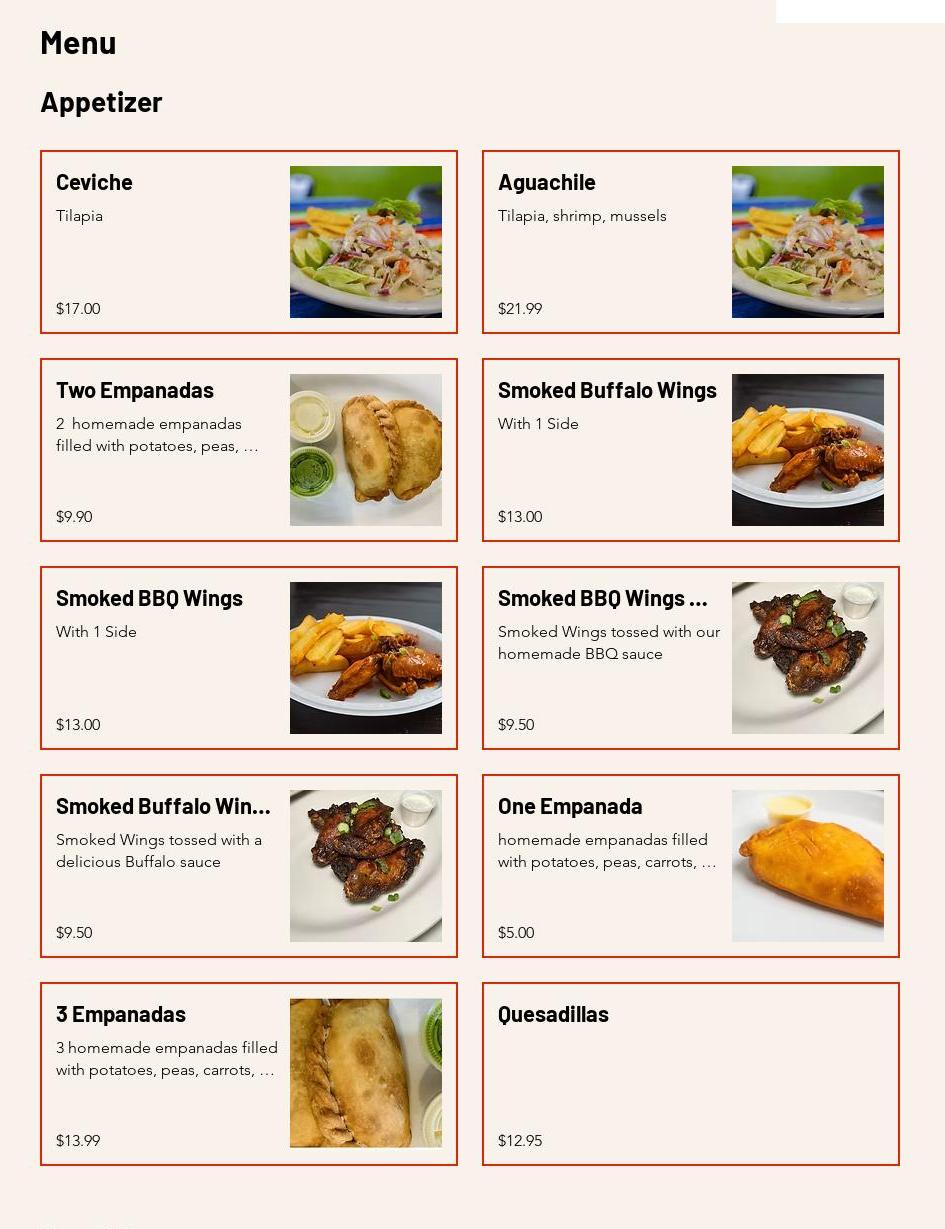Open the $9.50 Smoked BBQ Wings card
The image size is (945, 1229).
click(x=690, y=658)
